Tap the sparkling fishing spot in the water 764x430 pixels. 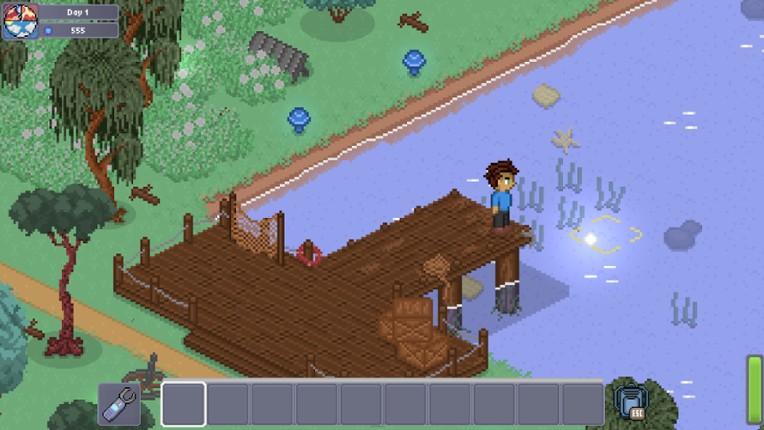click(591, 239)
